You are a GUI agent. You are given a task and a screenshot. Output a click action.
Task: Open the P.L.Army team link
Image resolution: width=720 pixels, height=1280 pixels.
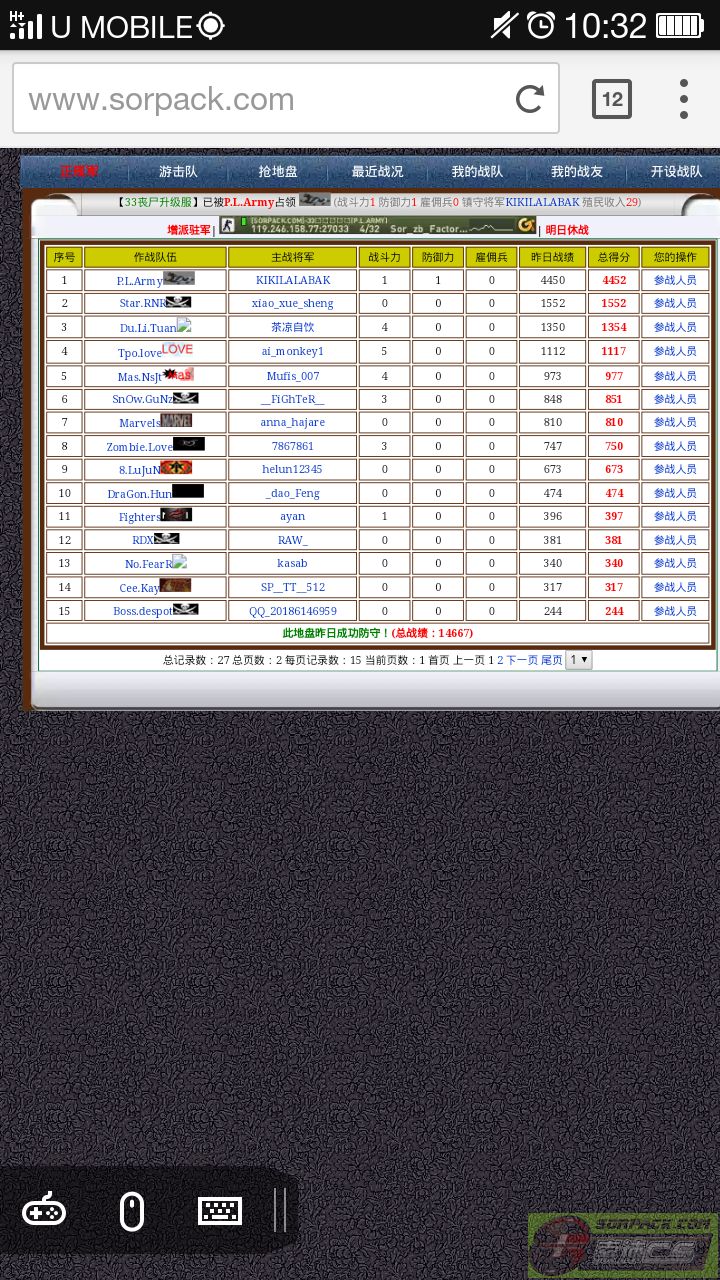pyautogui.click(x=139, y=282)
